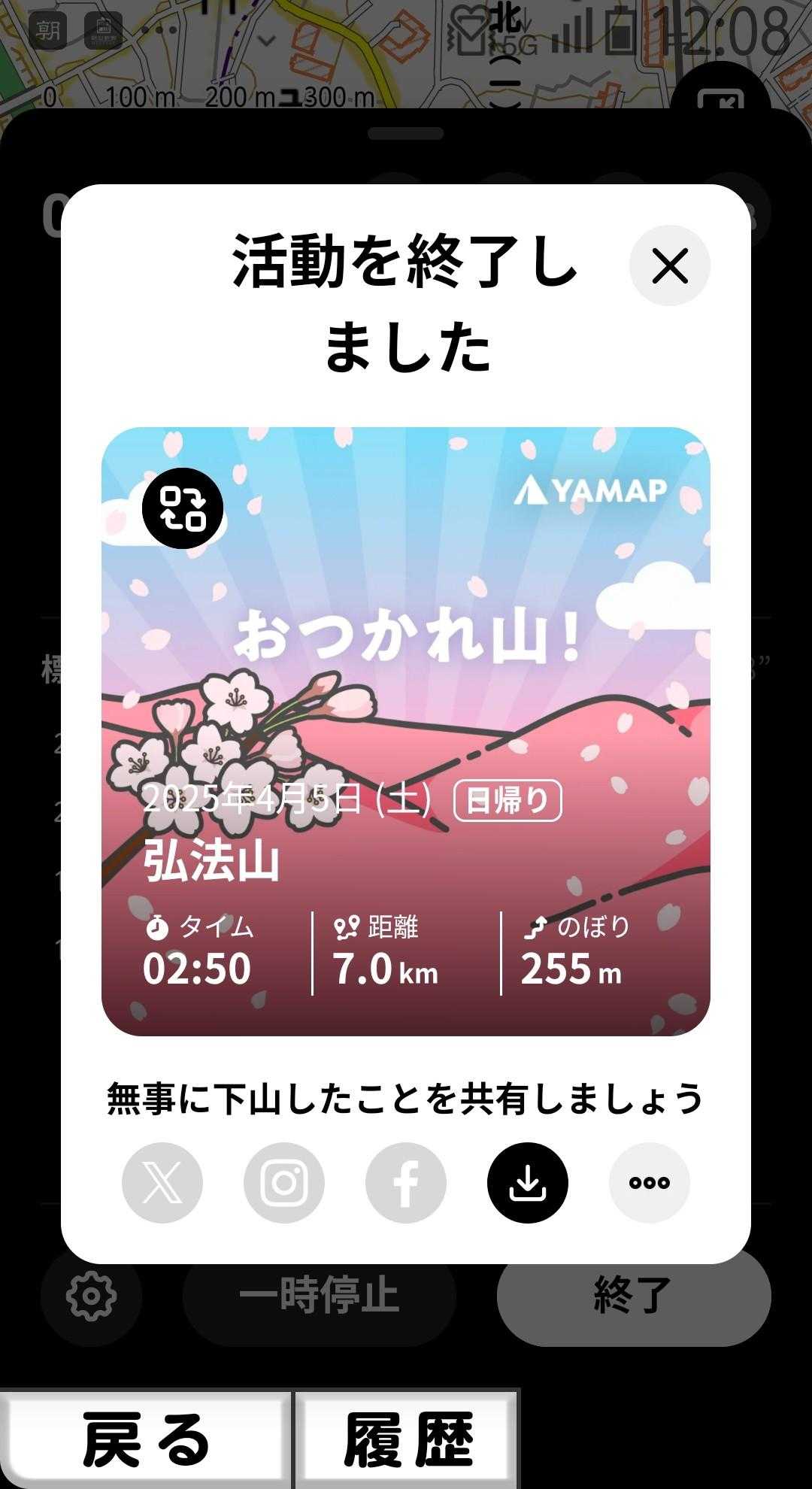
Task: Switch the share card design icon
Action: point(183,508)
